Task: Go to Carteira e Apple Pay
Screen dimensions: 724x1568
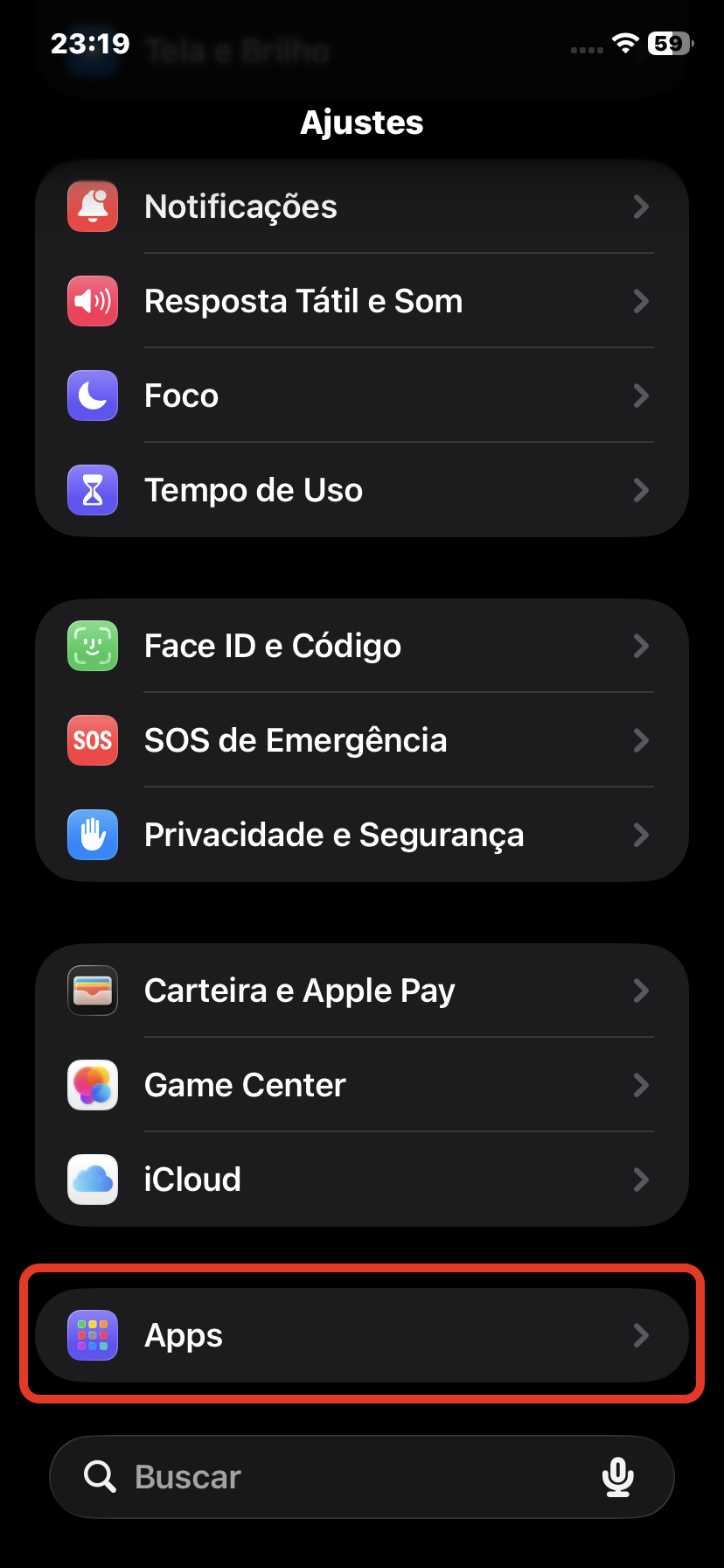Action: pyautogui.click(x=362, y=991)
